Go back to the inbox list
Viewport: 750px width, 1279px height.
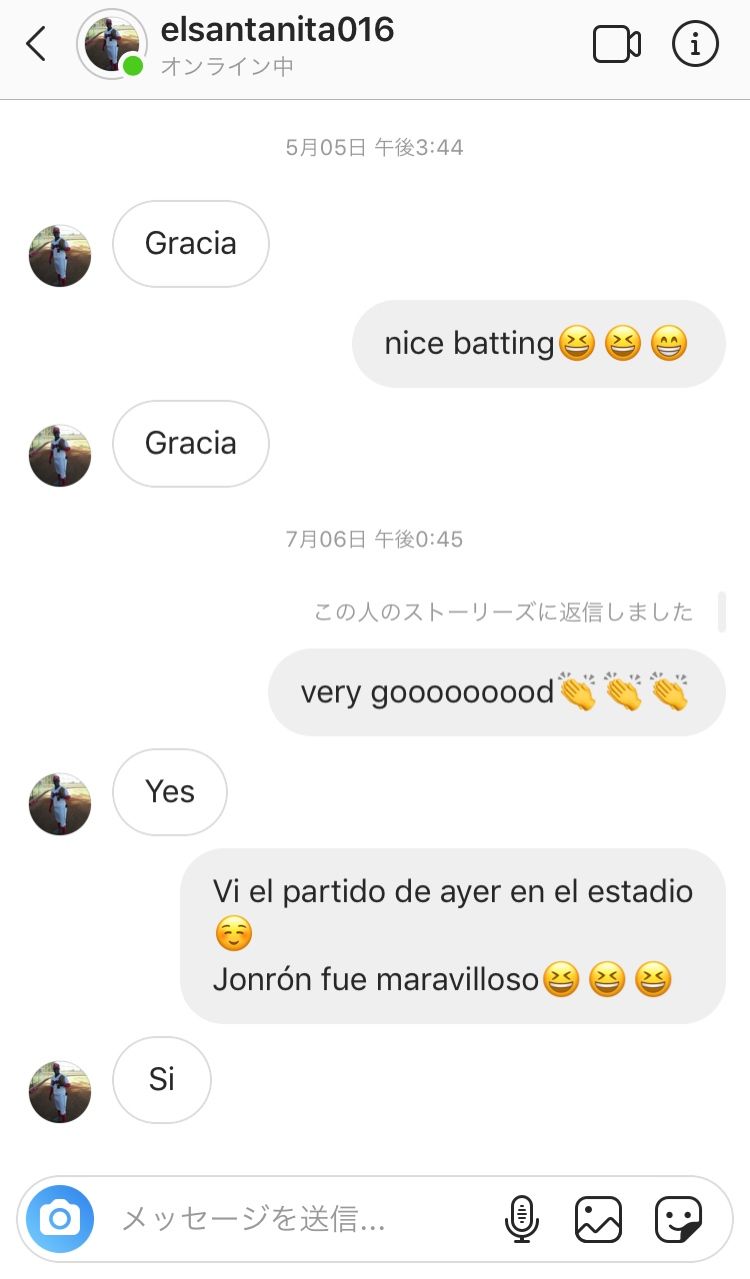37,44
